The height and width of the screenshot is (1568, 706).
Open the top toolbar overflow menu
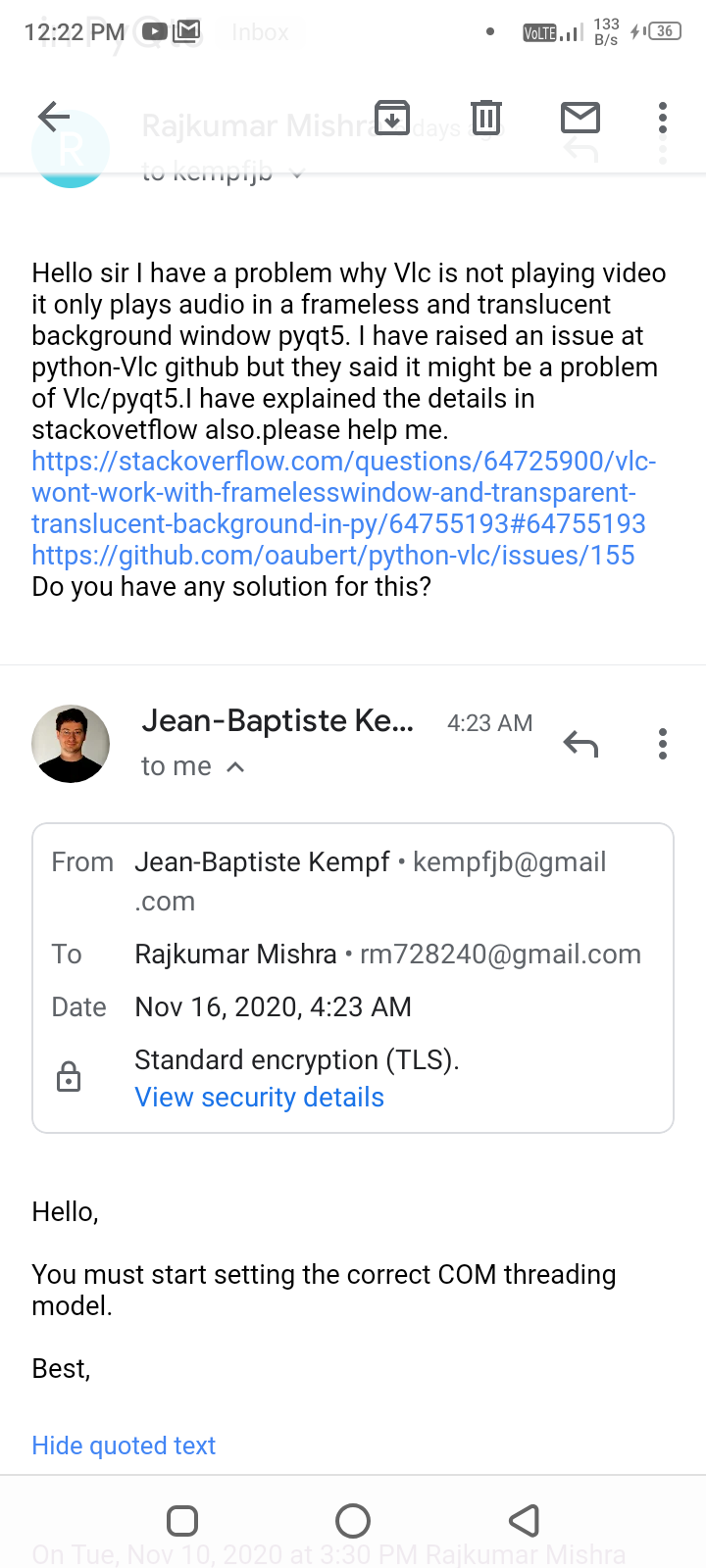663,118
